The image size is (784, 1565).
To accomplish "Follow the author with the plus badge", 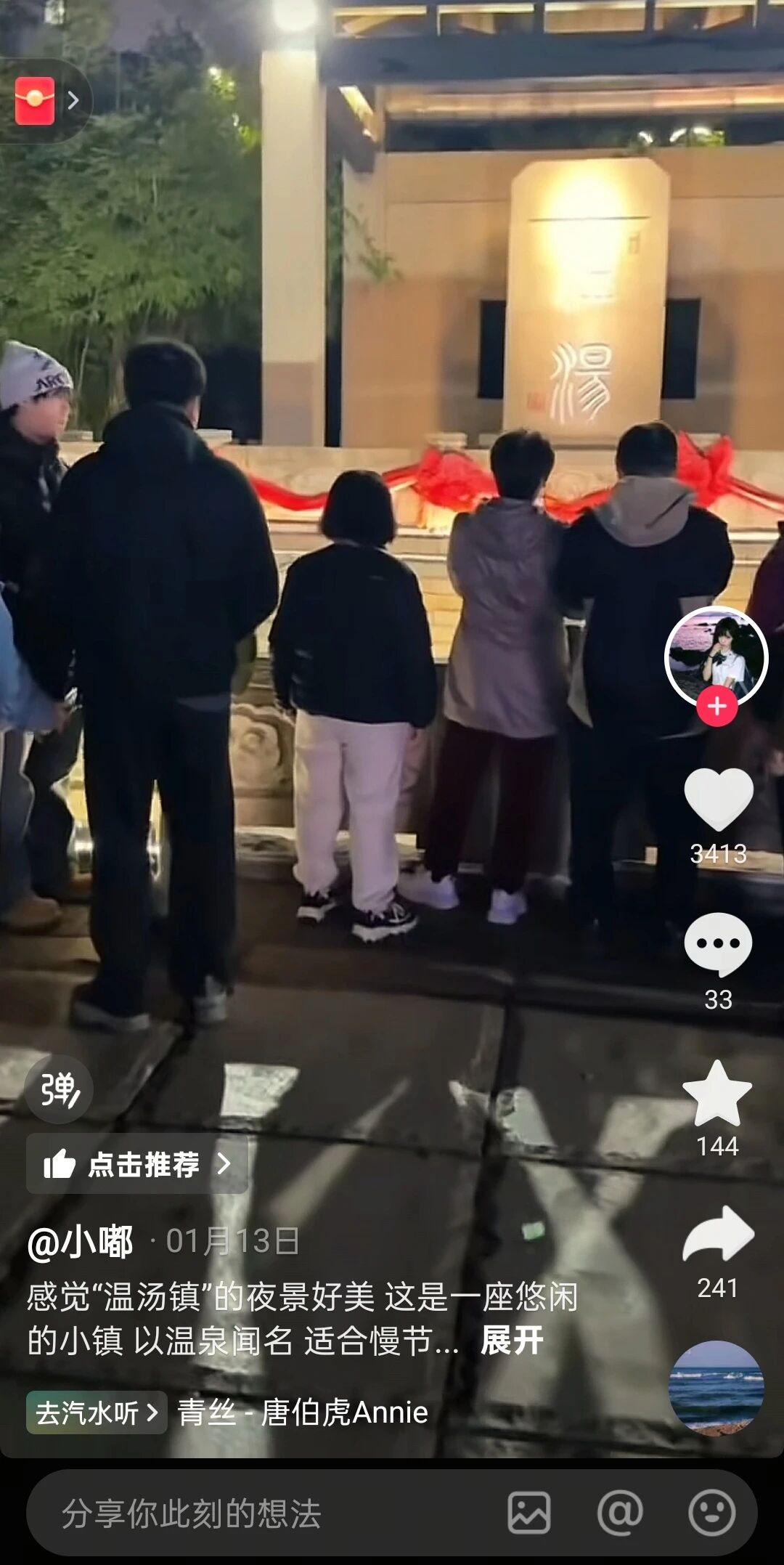I will (x=717, y=706).
